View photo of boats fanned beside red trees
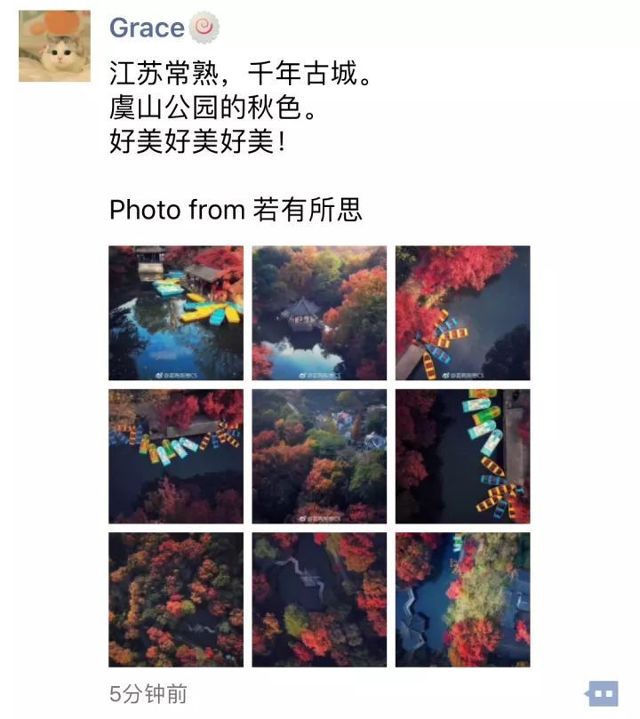 [462, 313]
